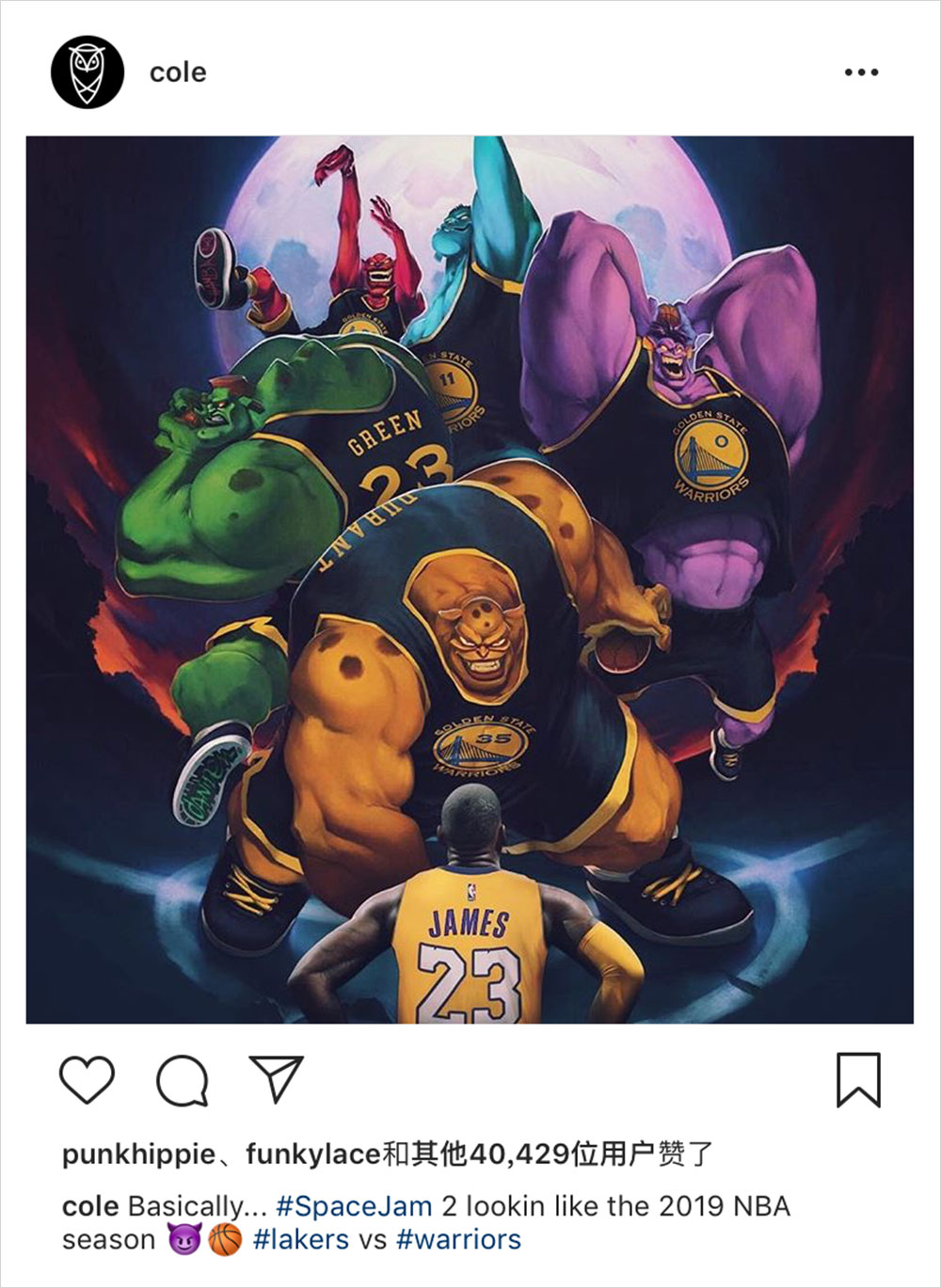941x1288 pixels.
Task: Open the #lakers hashtag
Action: coord(300,1240)
